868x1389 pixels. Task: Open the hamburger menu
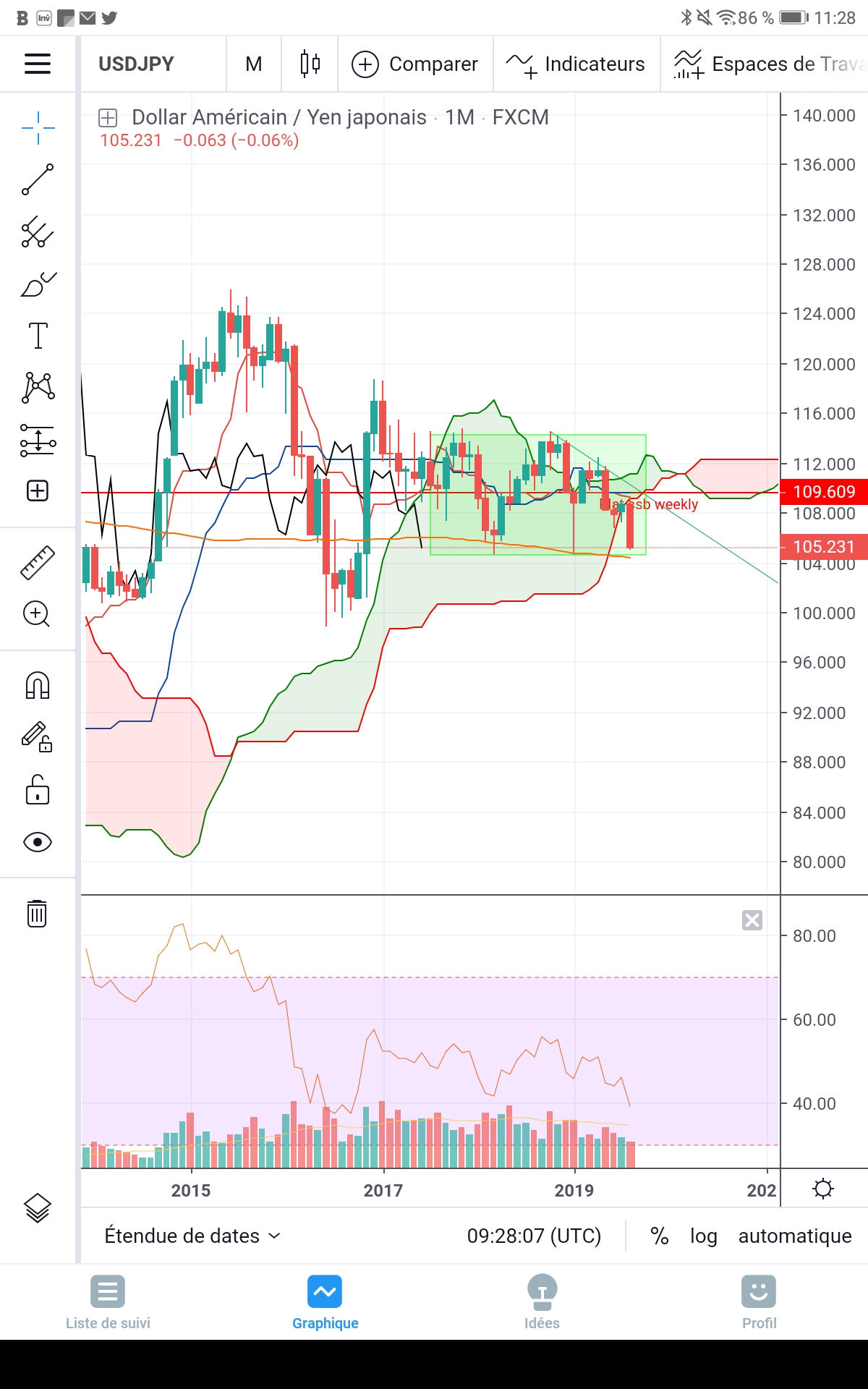coord(38,64)
